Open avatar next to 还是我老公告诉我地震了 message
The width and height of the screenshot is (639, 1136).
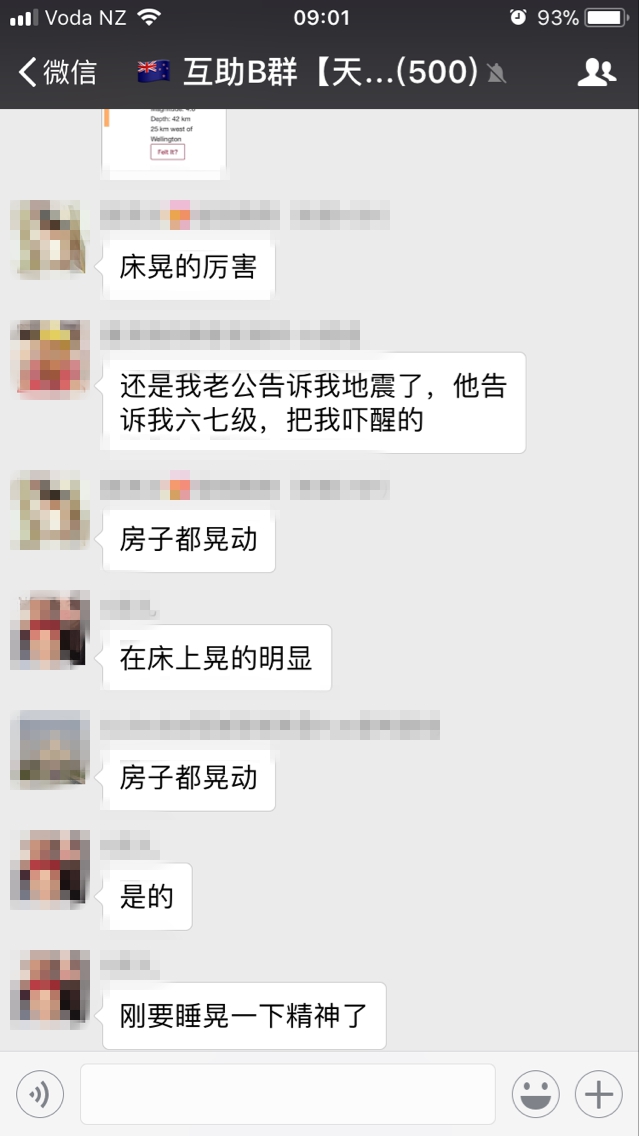click(x=50, y=360)
